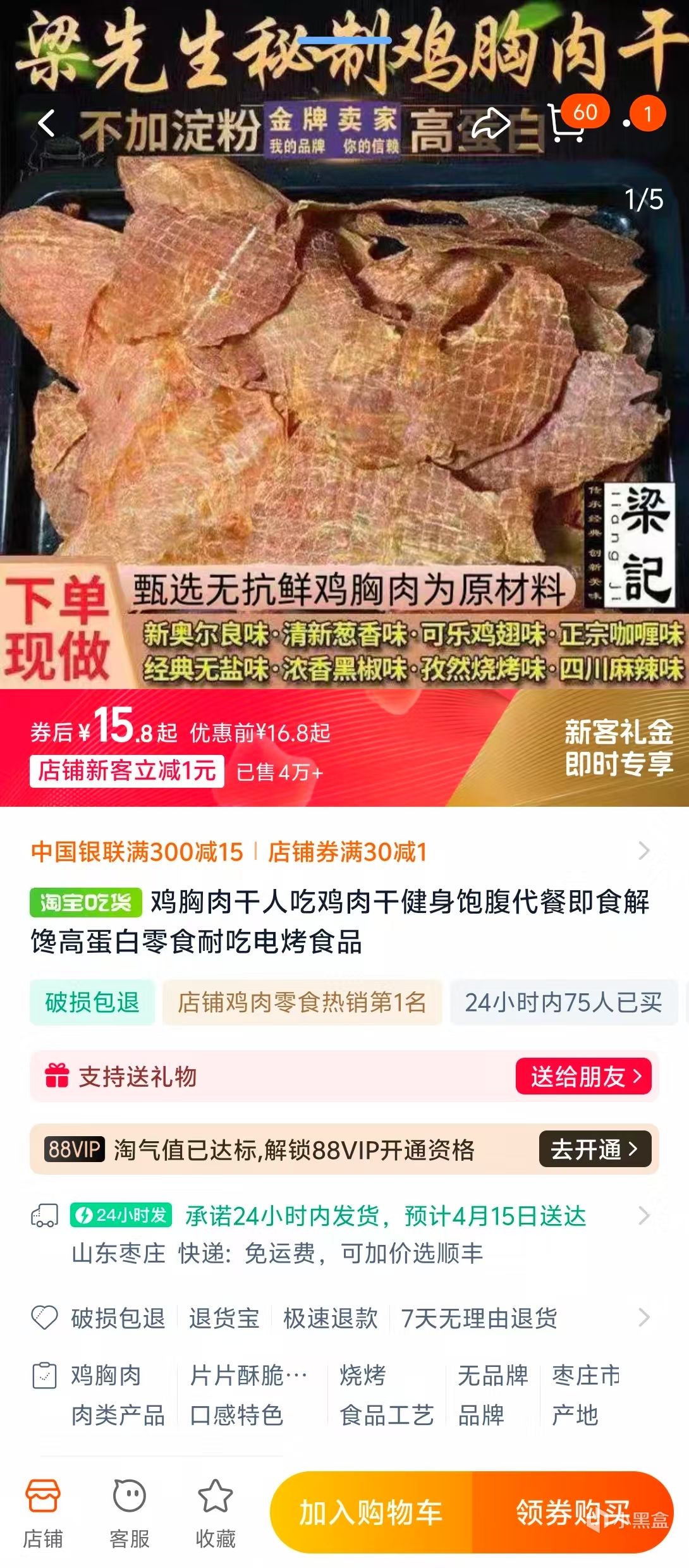View shipping details for 24小时发货

pyautogui.click(x=643, y=1215)
